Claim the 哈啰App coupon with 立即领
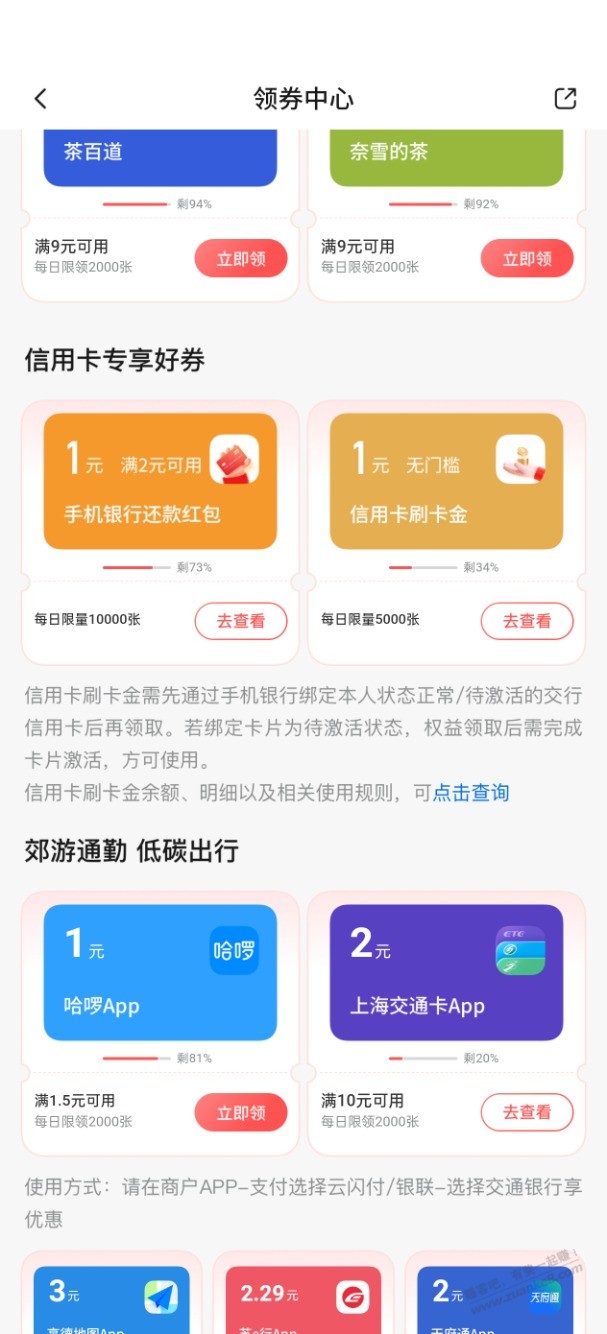The height and width of the screenshot is (1334, 607). point(240,1113)
